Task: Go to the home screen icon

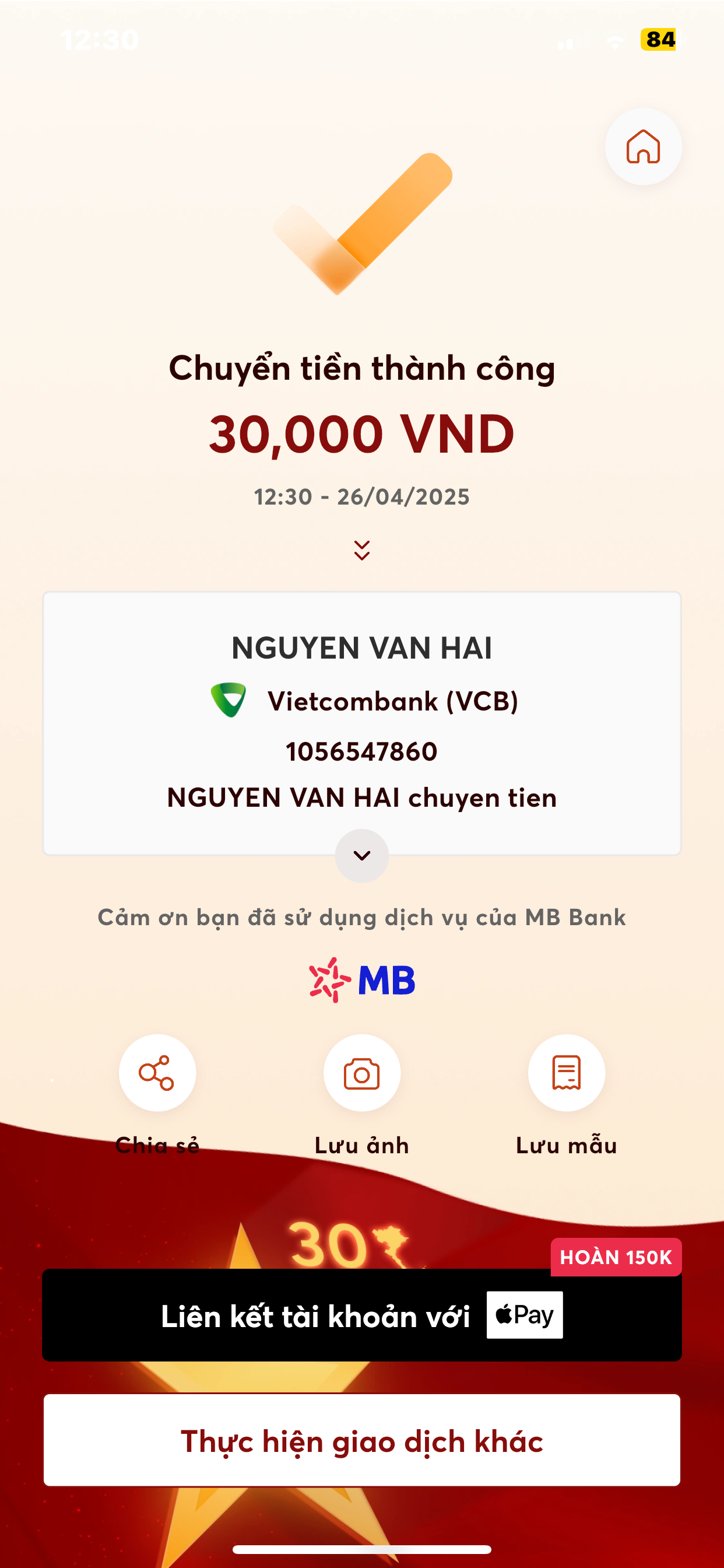Action: click(x=642, y=146)
